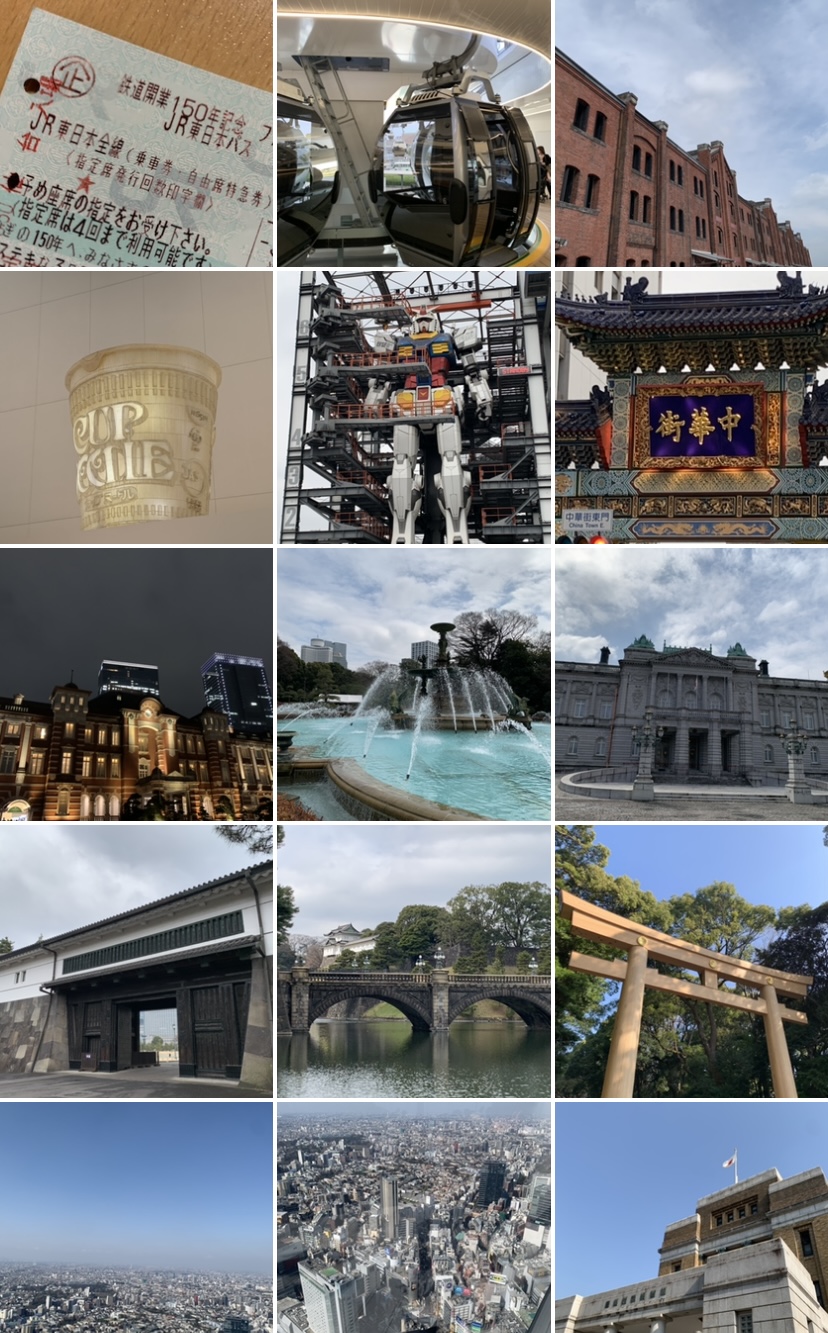Viewport: 828px width, 1333px height.
Task: View the grey stone palace building photo
Action: [691, 684]
